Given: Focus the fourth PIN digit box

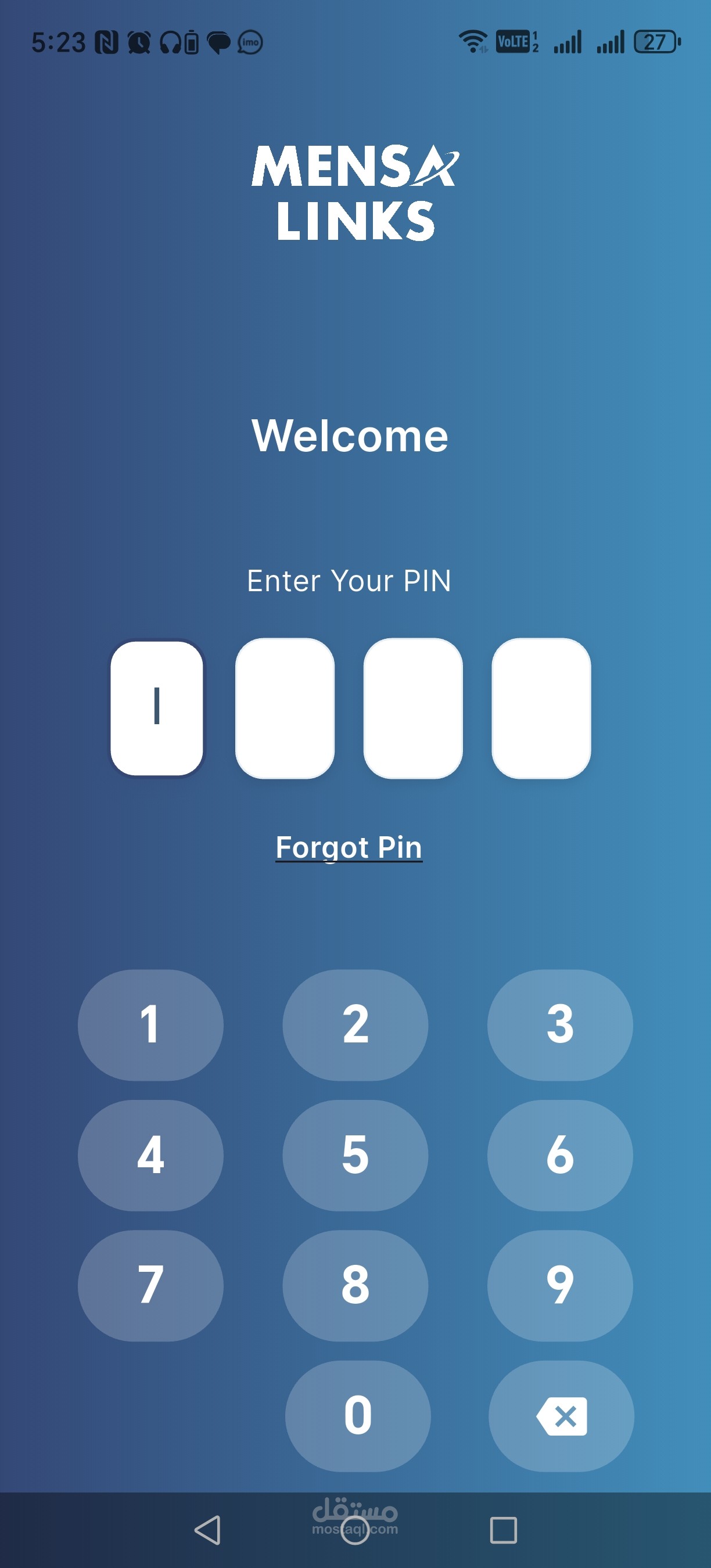Looking at the screenshot, I should (x=541, y=708).
